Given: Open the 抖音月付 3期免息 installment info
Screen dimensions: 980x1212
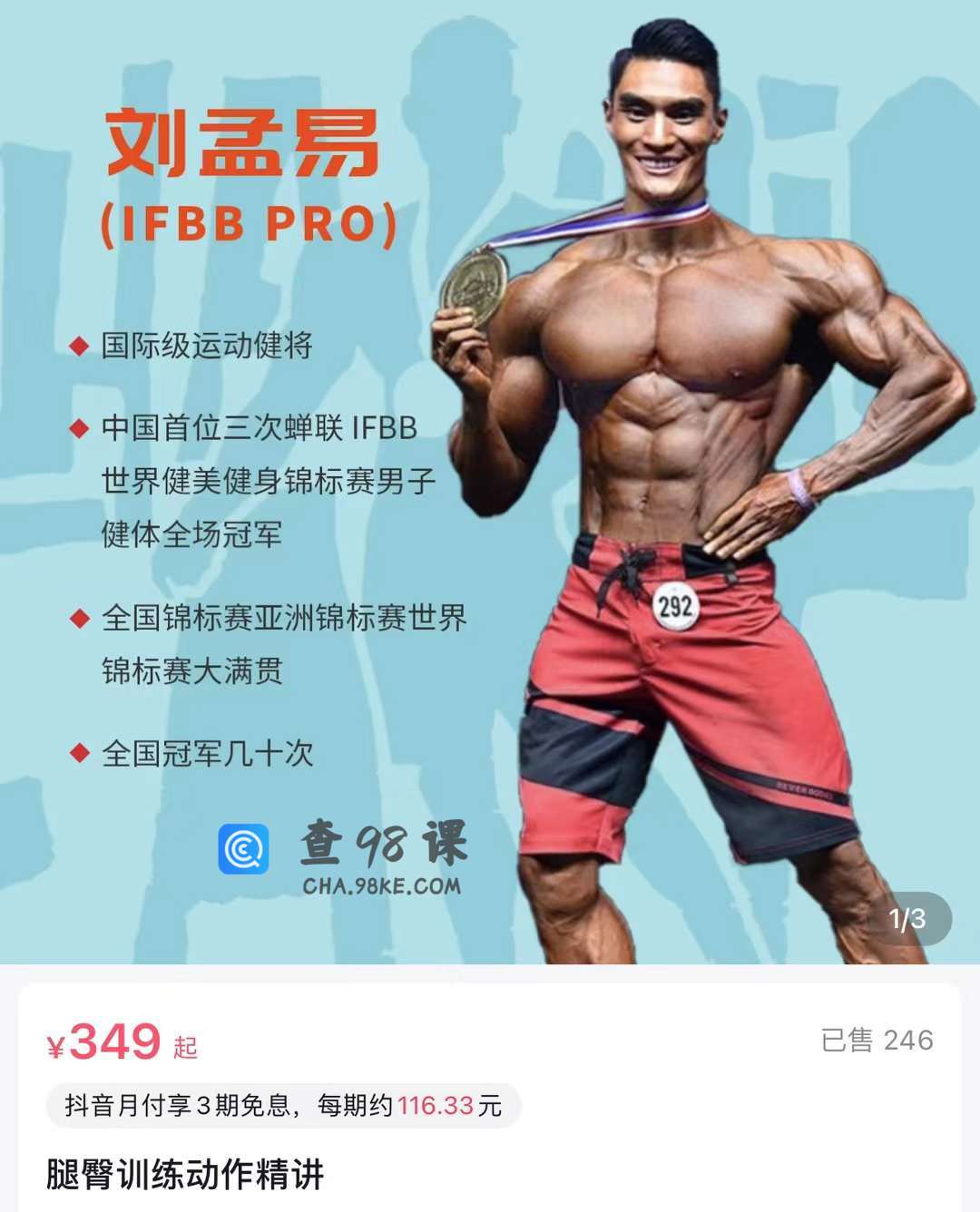Looking at the screenshot, I should 283,1105.
